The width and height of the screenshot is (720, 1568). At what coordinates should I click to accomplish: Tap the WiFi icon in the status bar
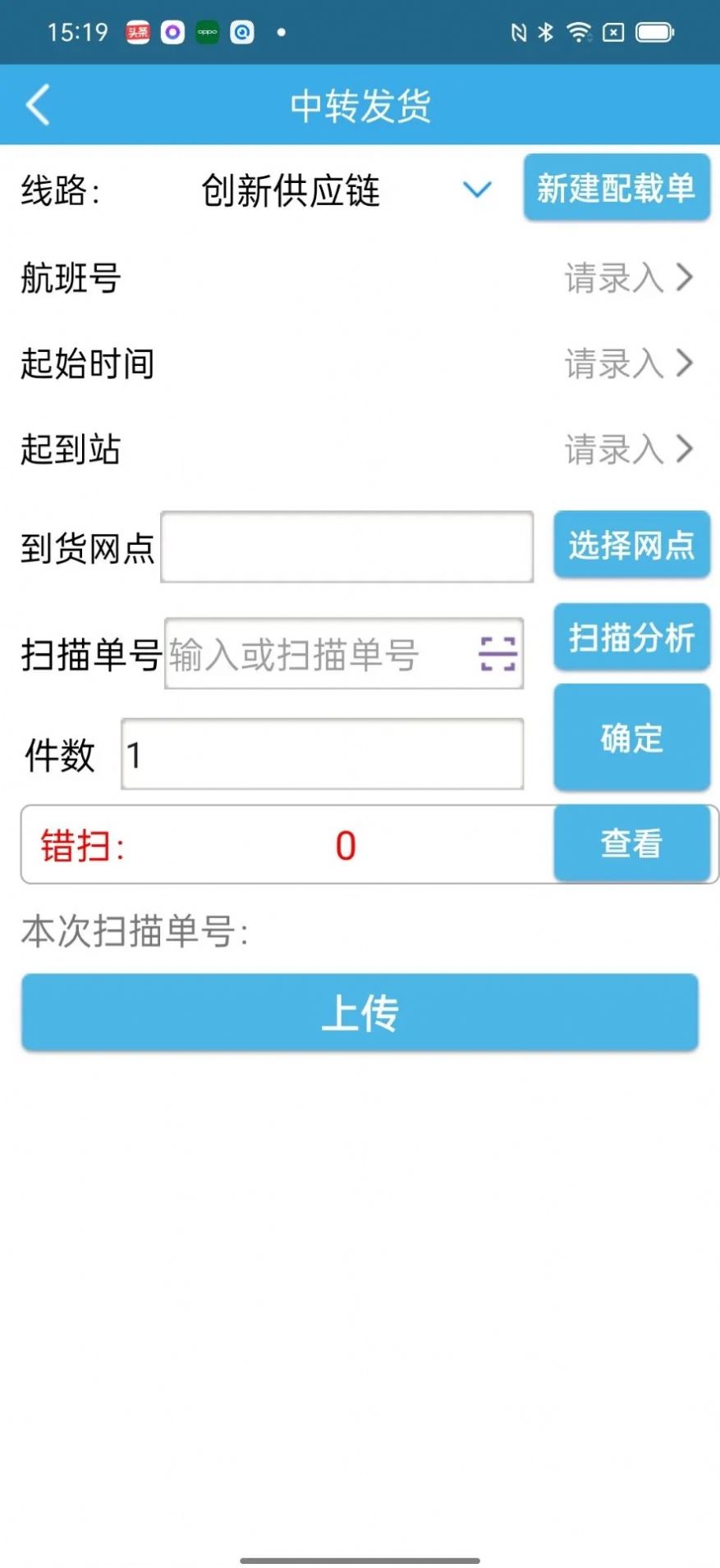click(580, 32)
